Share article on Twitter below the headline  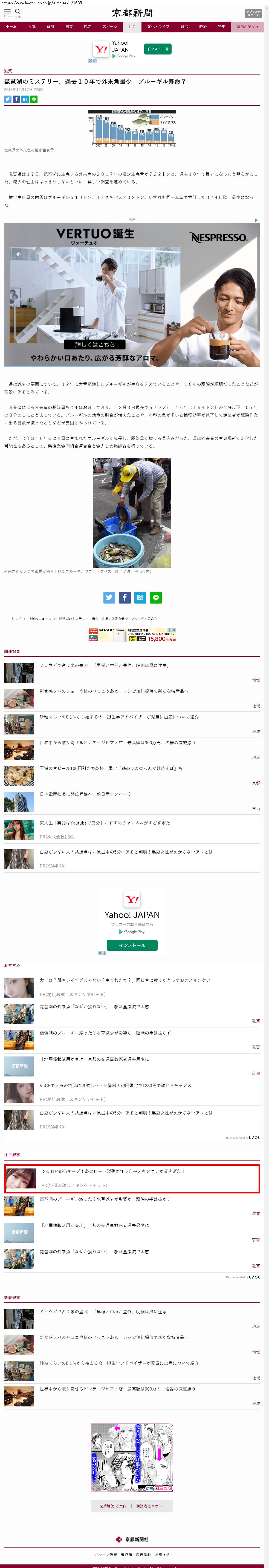(8, 99)
